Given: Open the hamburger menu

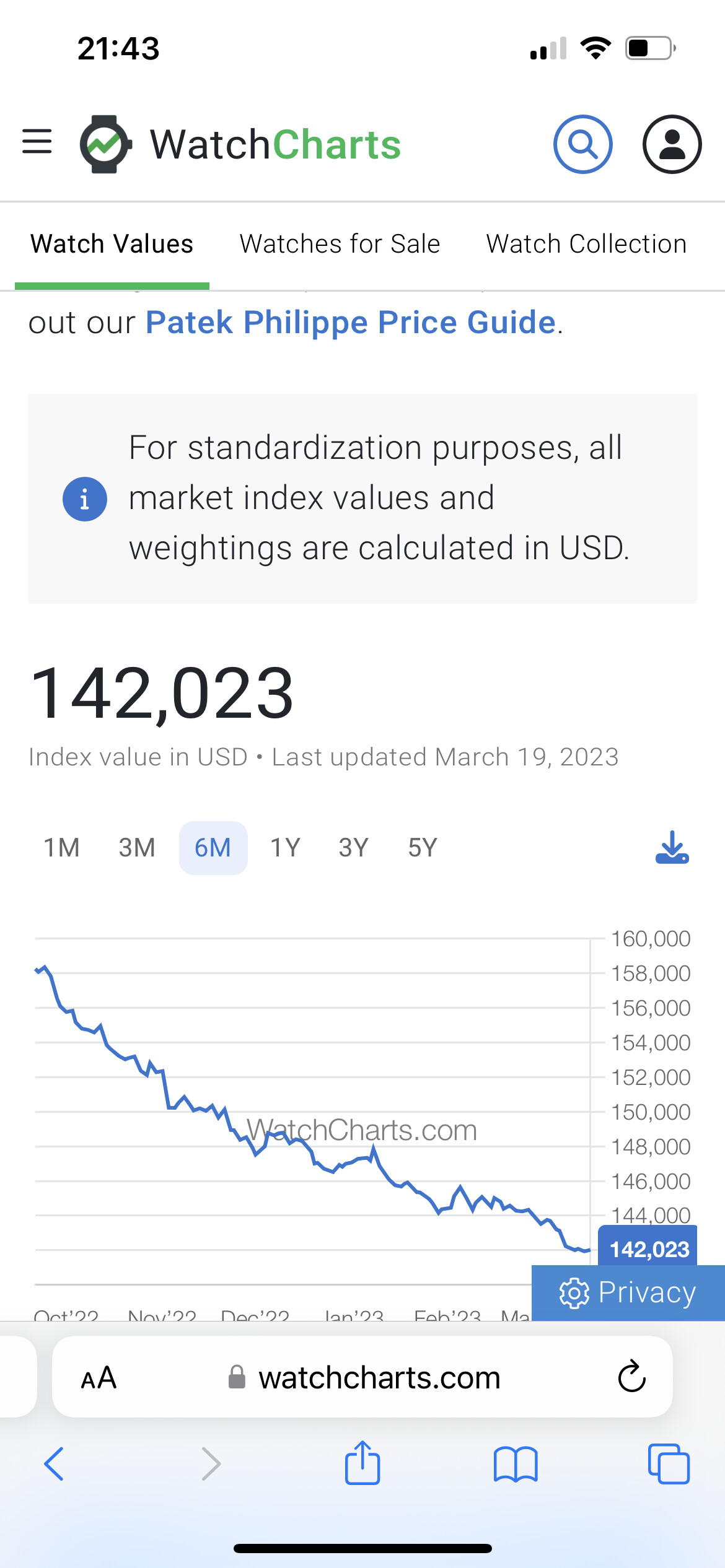Looking at the screenshot, I should tap(37, 142).
